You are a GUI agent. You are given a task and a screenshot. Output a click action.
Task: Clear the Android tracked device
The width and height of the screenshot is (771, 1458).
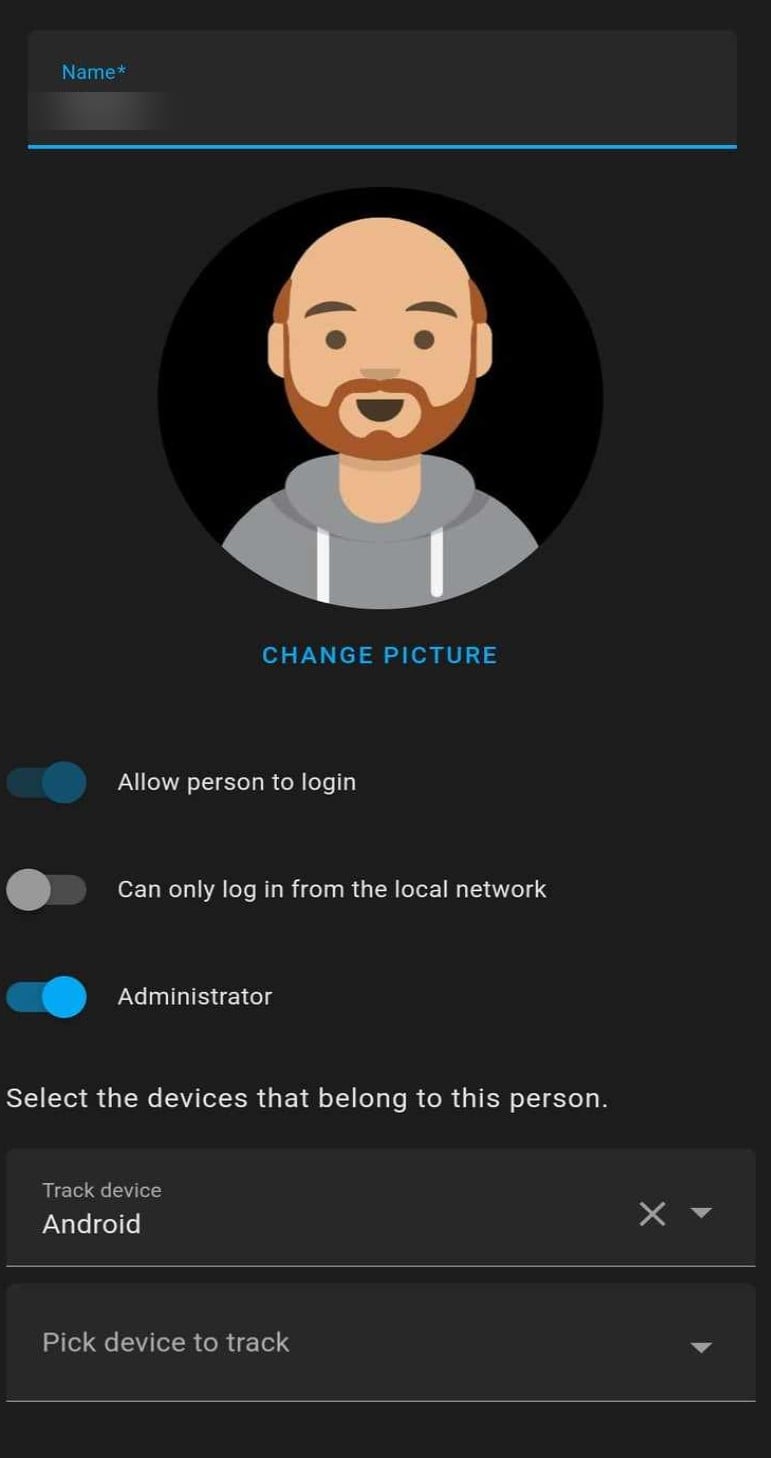point(652,1213)
